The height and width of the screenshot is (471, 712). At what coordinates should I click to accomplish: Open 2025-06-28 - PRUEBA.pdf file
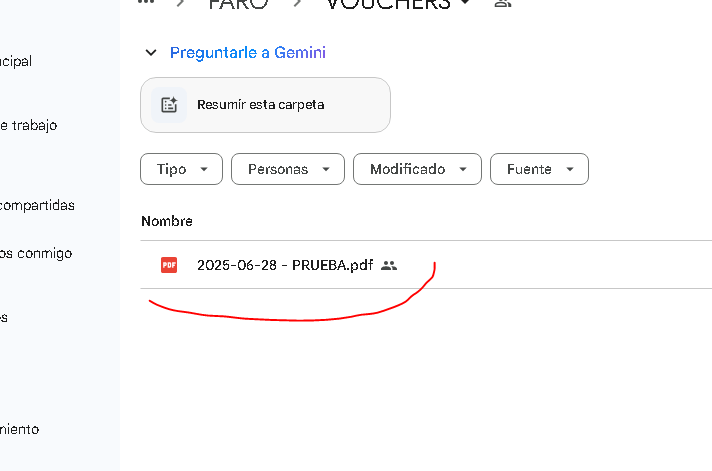point(285,265)
